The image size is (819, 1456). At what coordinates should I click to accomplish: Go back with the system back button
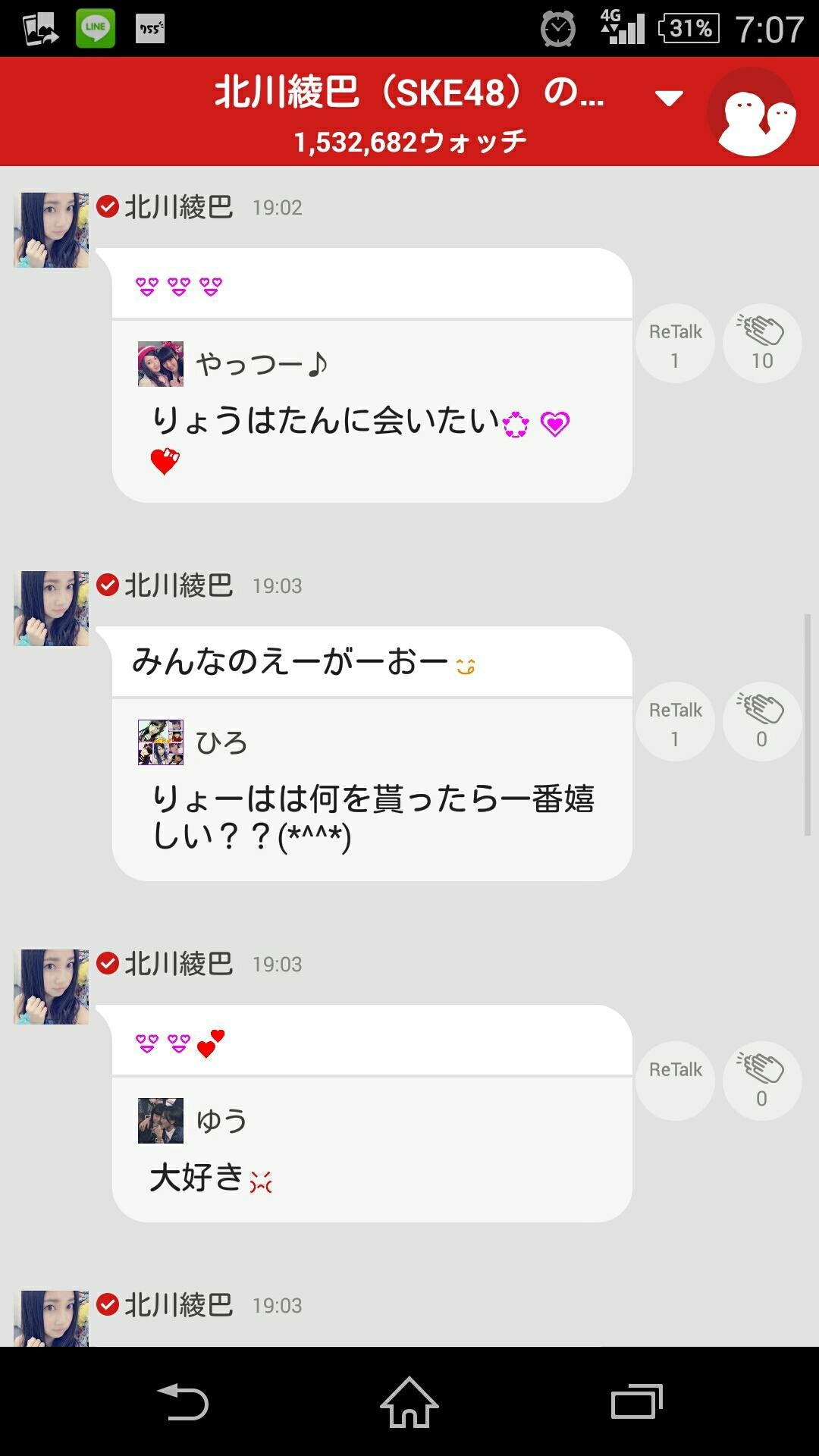tap(182, 1401)
